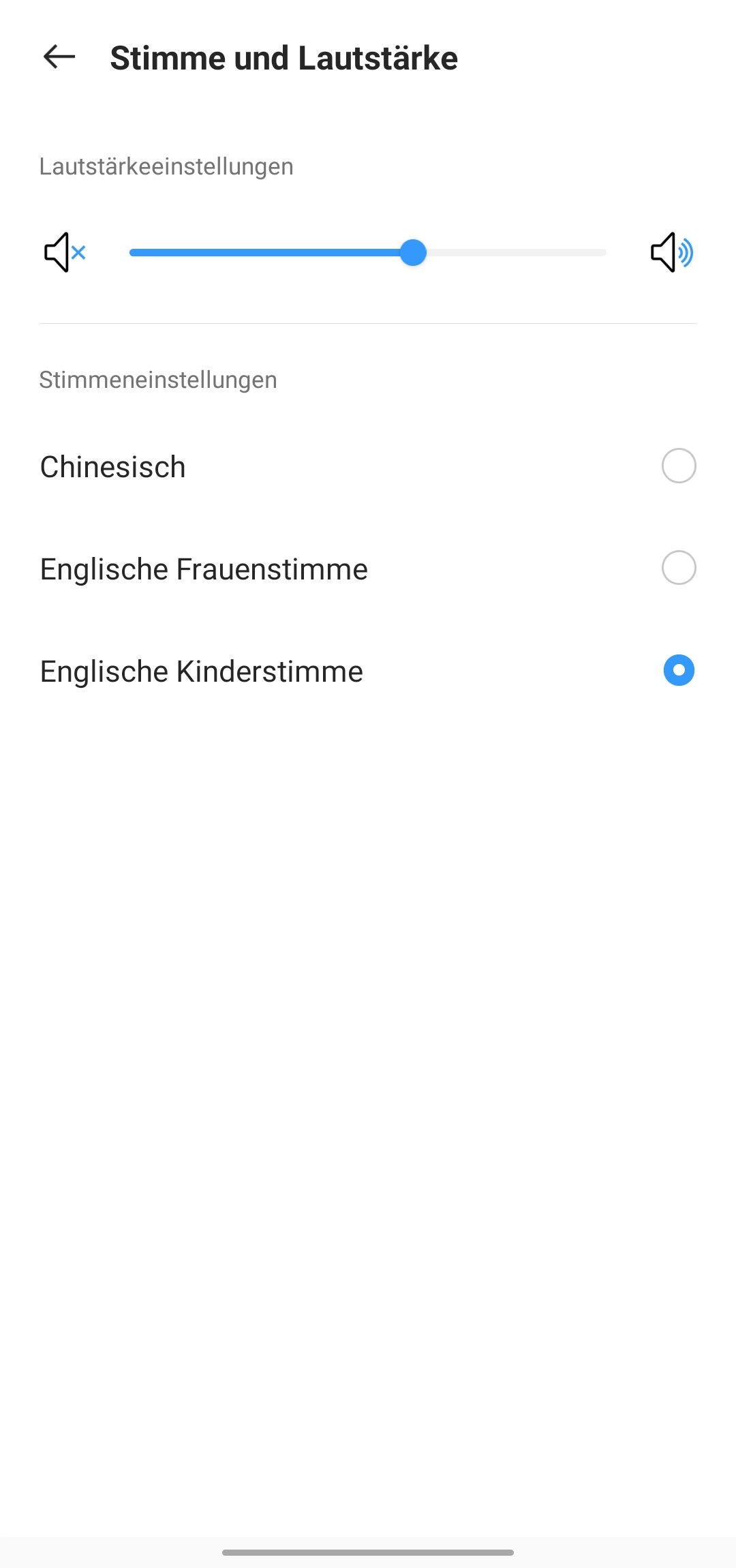Tap the loud speaker icon
This screenshot has width=736, height=1568.
[672, 252]
